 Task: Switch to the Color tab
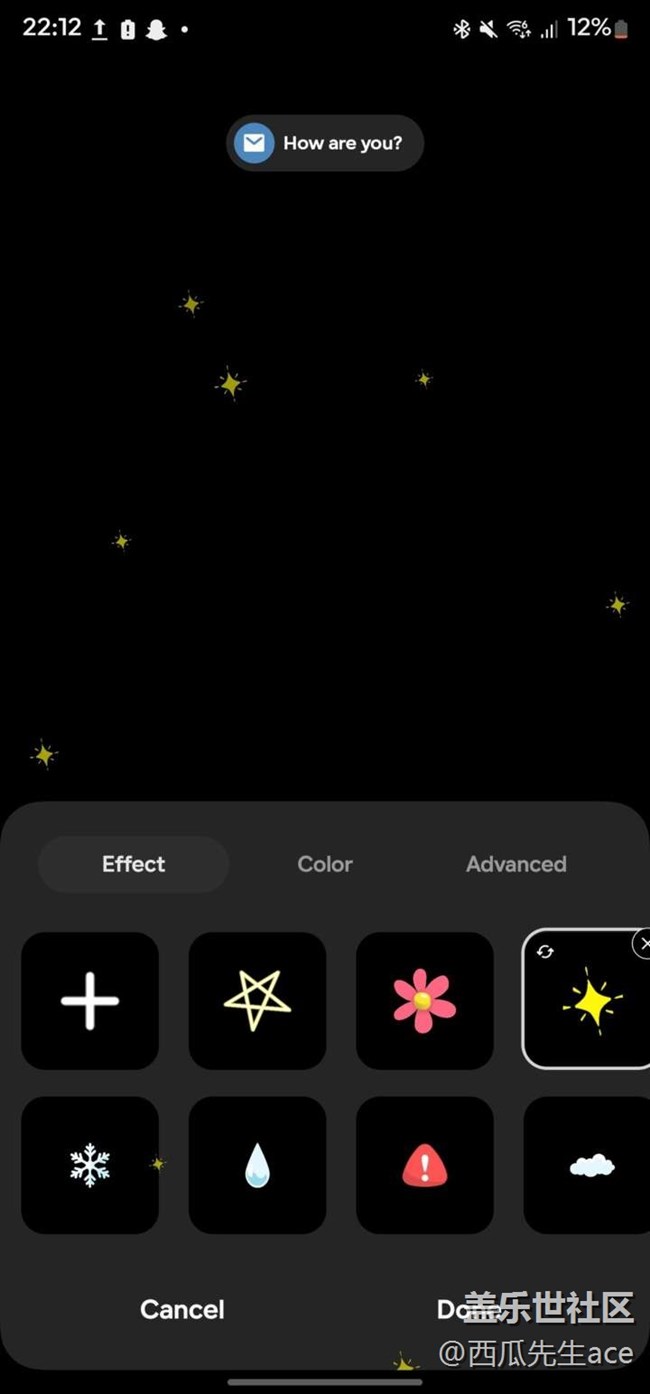(x=325, y=864)
